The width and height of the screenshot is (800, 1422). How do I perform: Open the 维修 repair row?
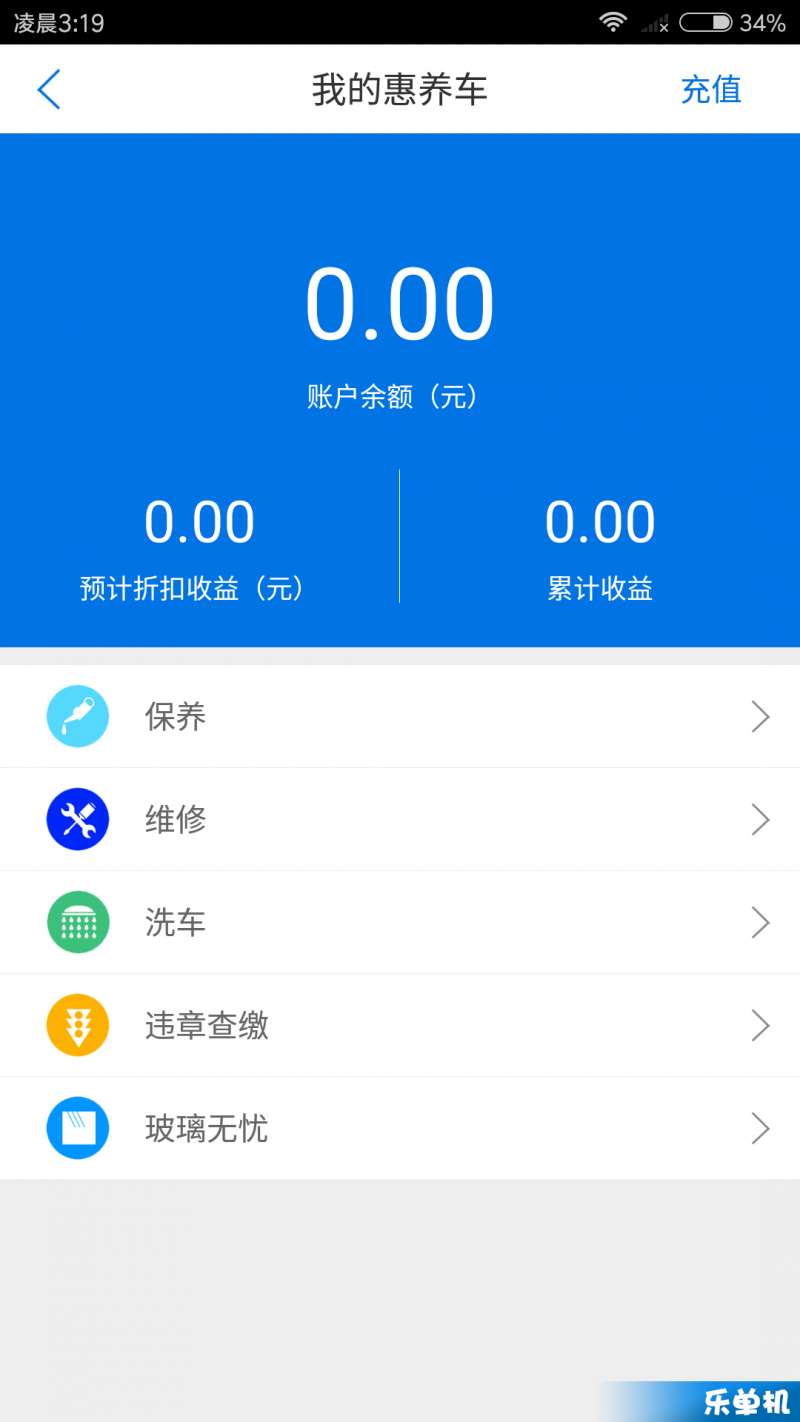coord(400,820)
